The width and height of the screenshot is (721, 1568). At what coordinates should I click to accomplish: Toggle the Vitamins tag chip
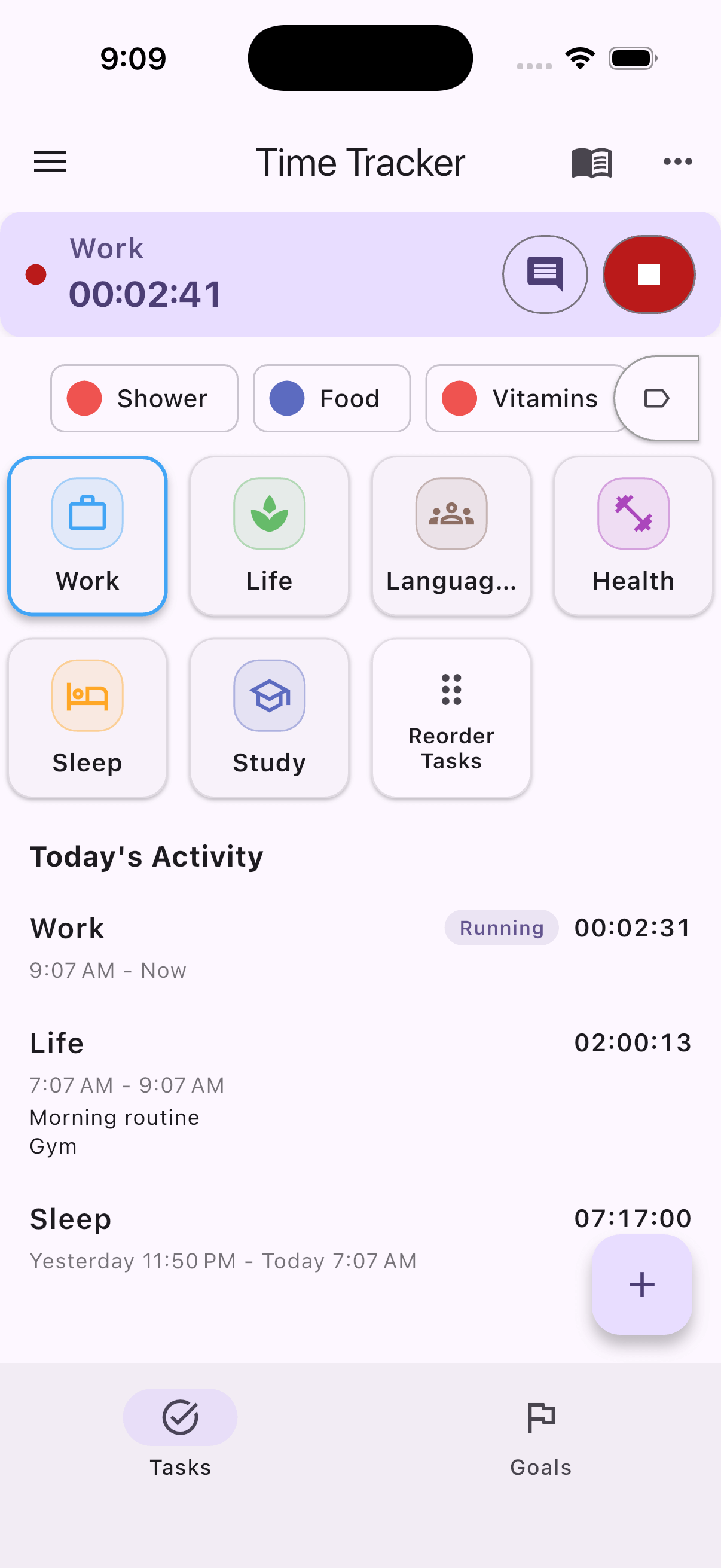tap(524, 398)
